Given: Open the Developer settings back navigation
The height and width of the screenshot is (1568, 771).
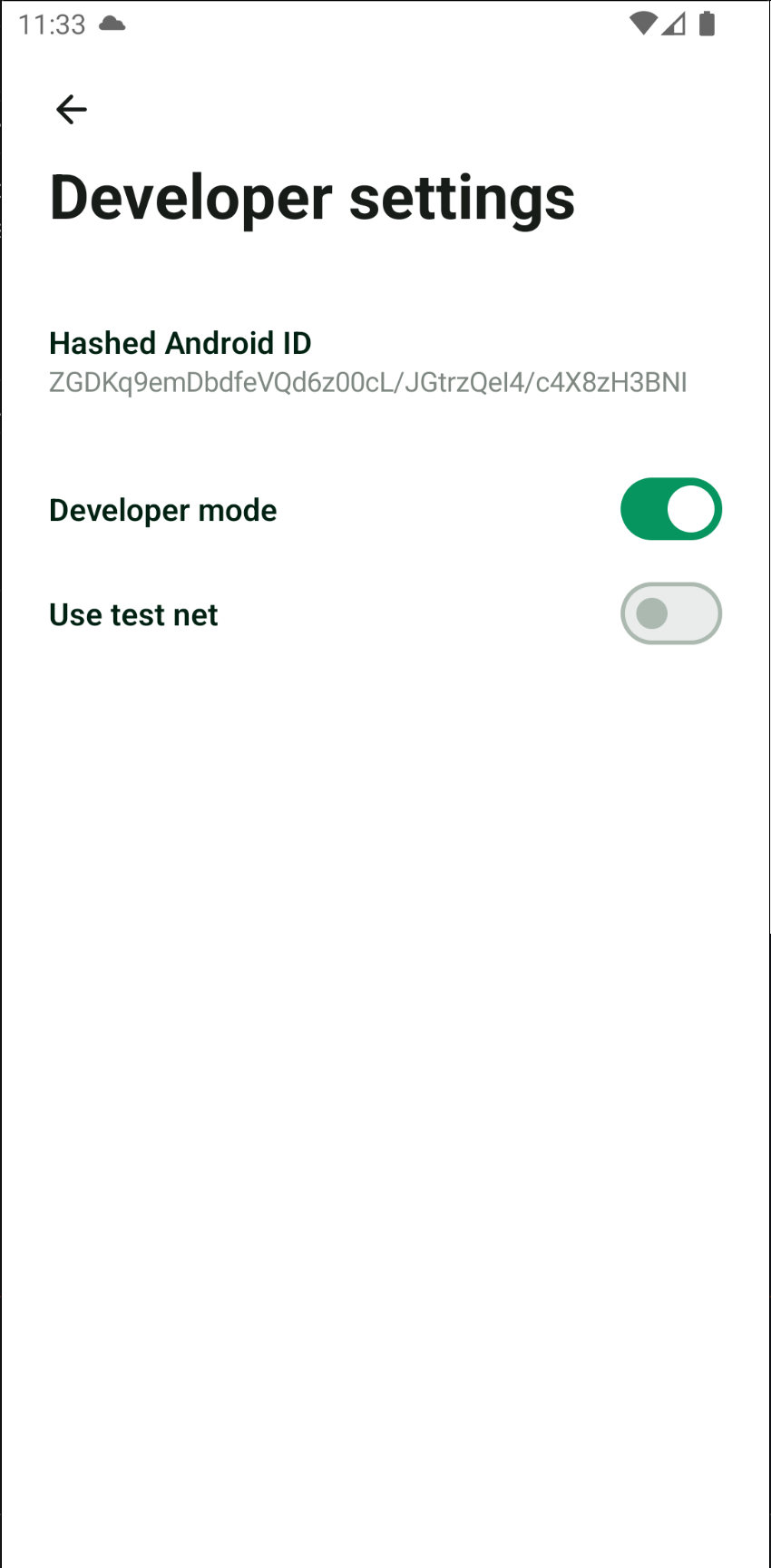Looking at the screenshot, I should (71, 109).
